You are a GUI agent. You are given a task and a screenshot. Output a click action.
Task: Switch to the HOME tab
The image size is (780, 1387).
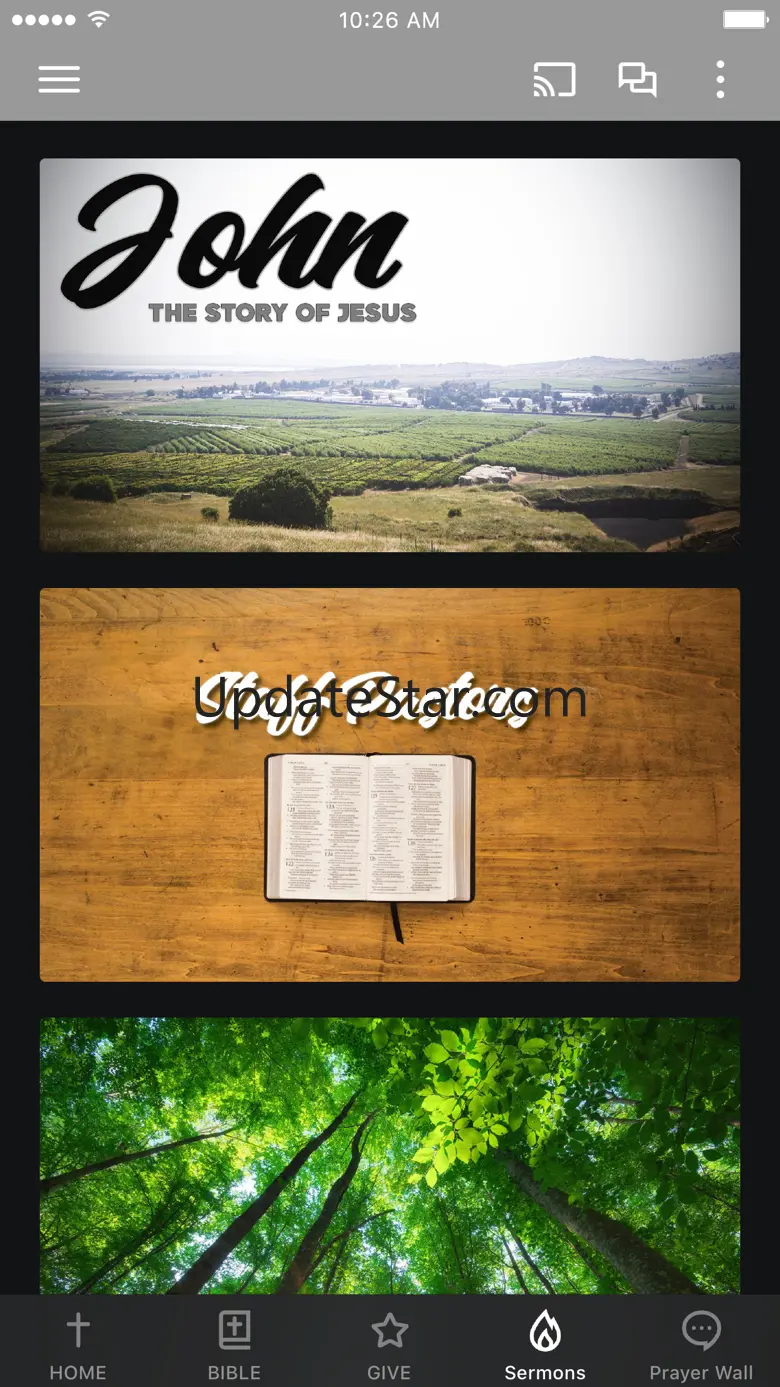(x=78, y=1345)
